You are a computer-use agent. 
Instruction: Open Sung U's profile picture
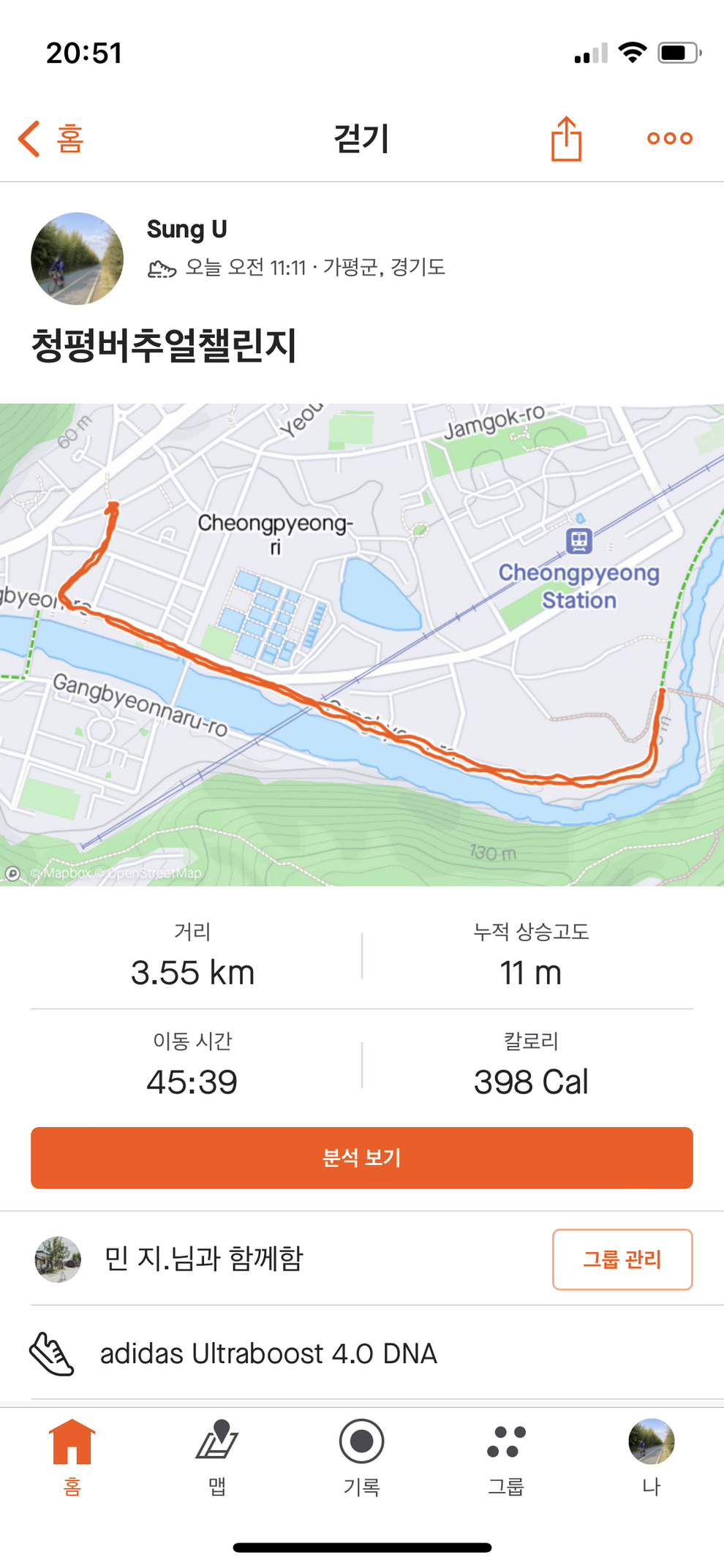pyautogui.click(x=77, y=259)
